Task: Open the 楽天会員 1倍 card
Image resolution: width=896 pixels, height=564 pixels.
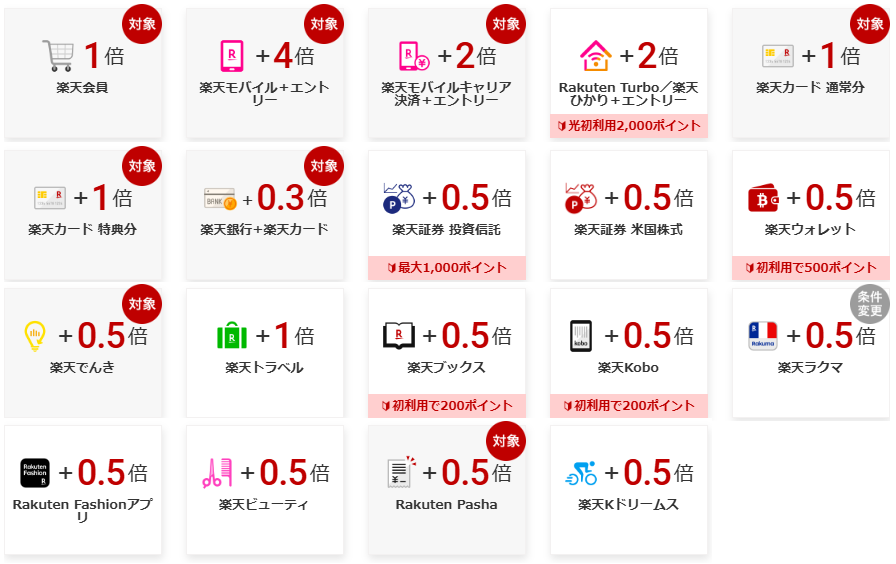Action: point(83,73)
